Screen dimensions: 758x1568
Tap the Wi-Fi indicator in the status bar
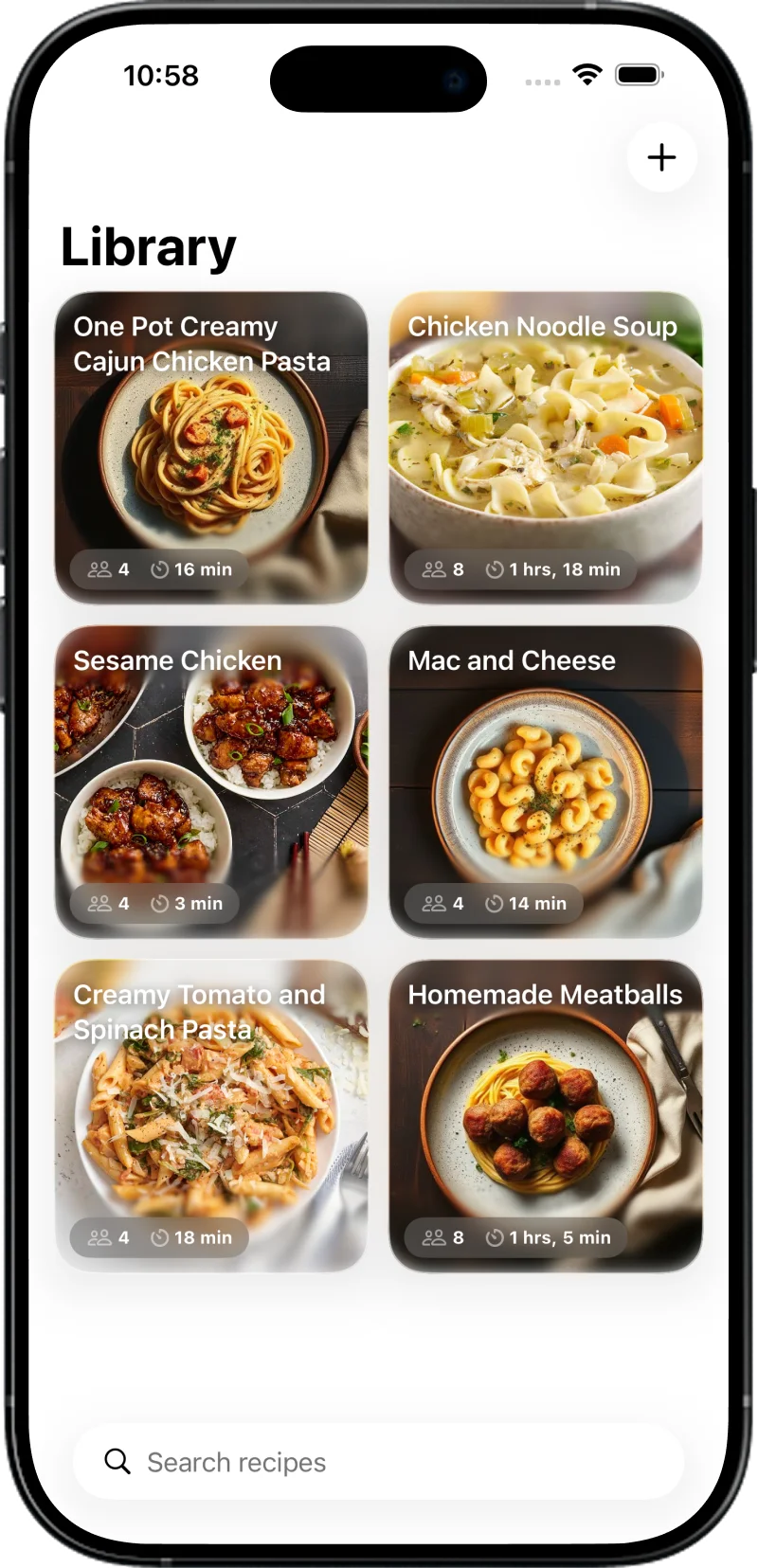[x=586, y=74]
